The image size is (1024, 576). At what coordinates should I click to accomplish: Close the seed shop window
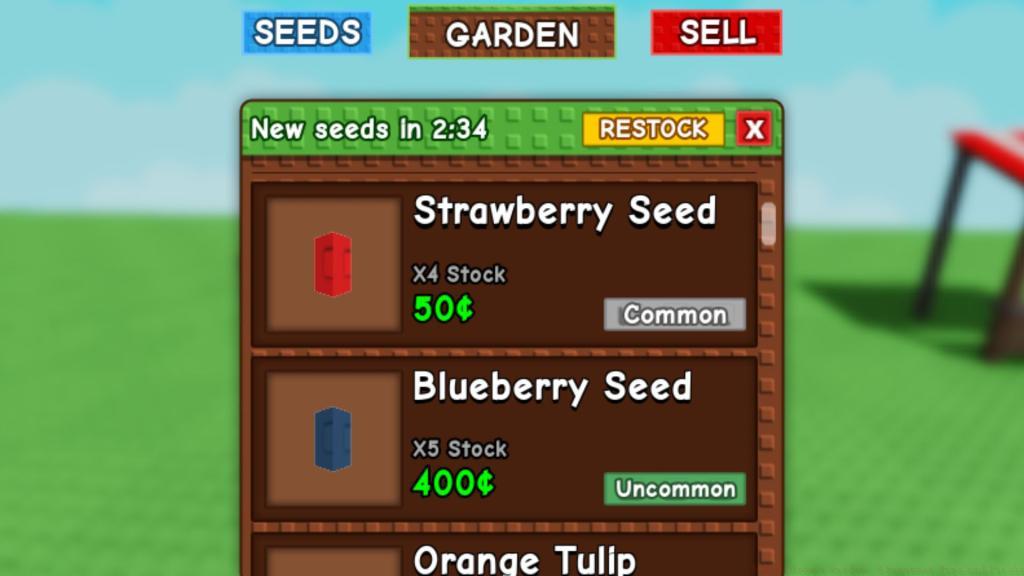click(754, 129)
